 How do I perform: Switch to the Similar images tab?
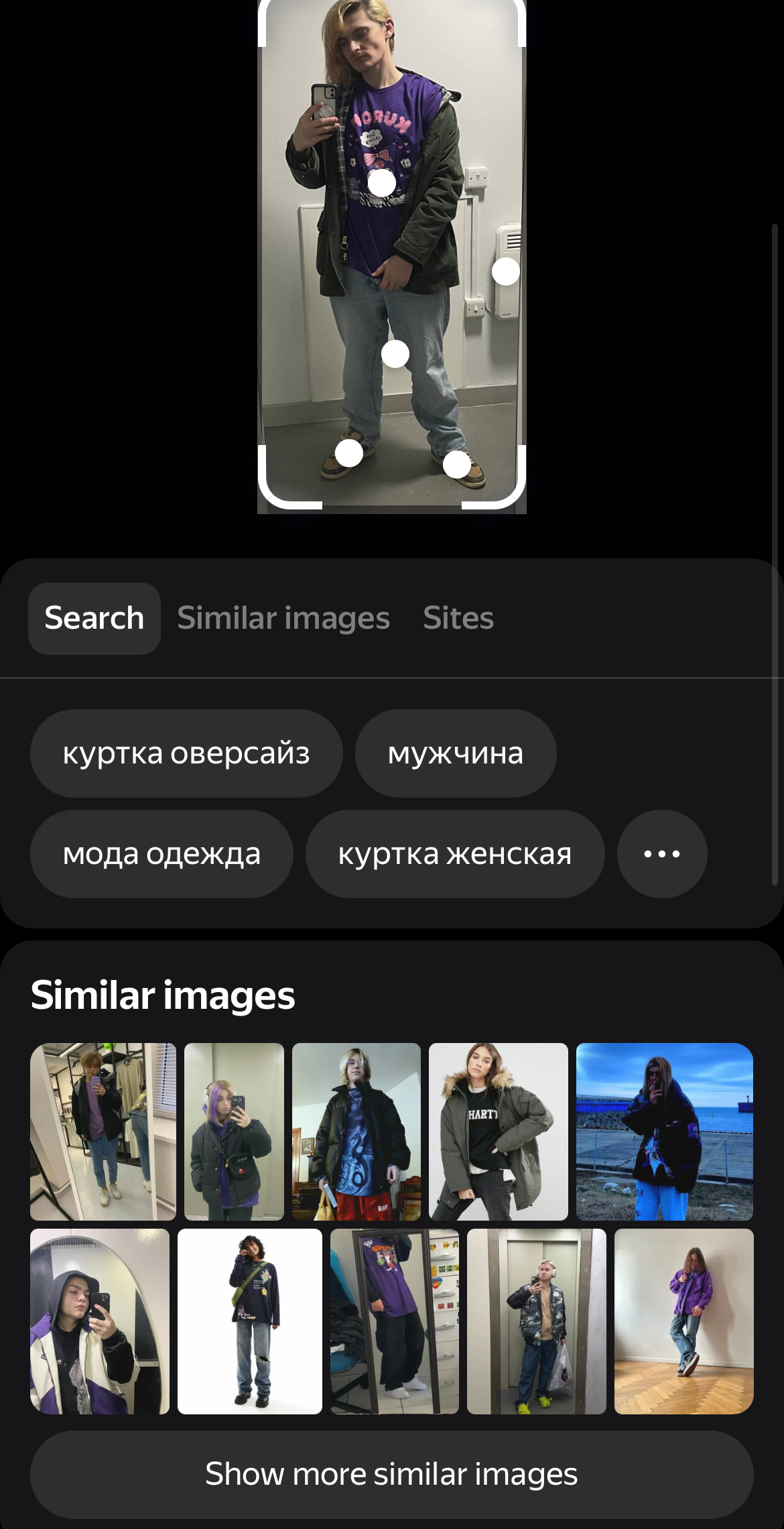click(283, 618)
